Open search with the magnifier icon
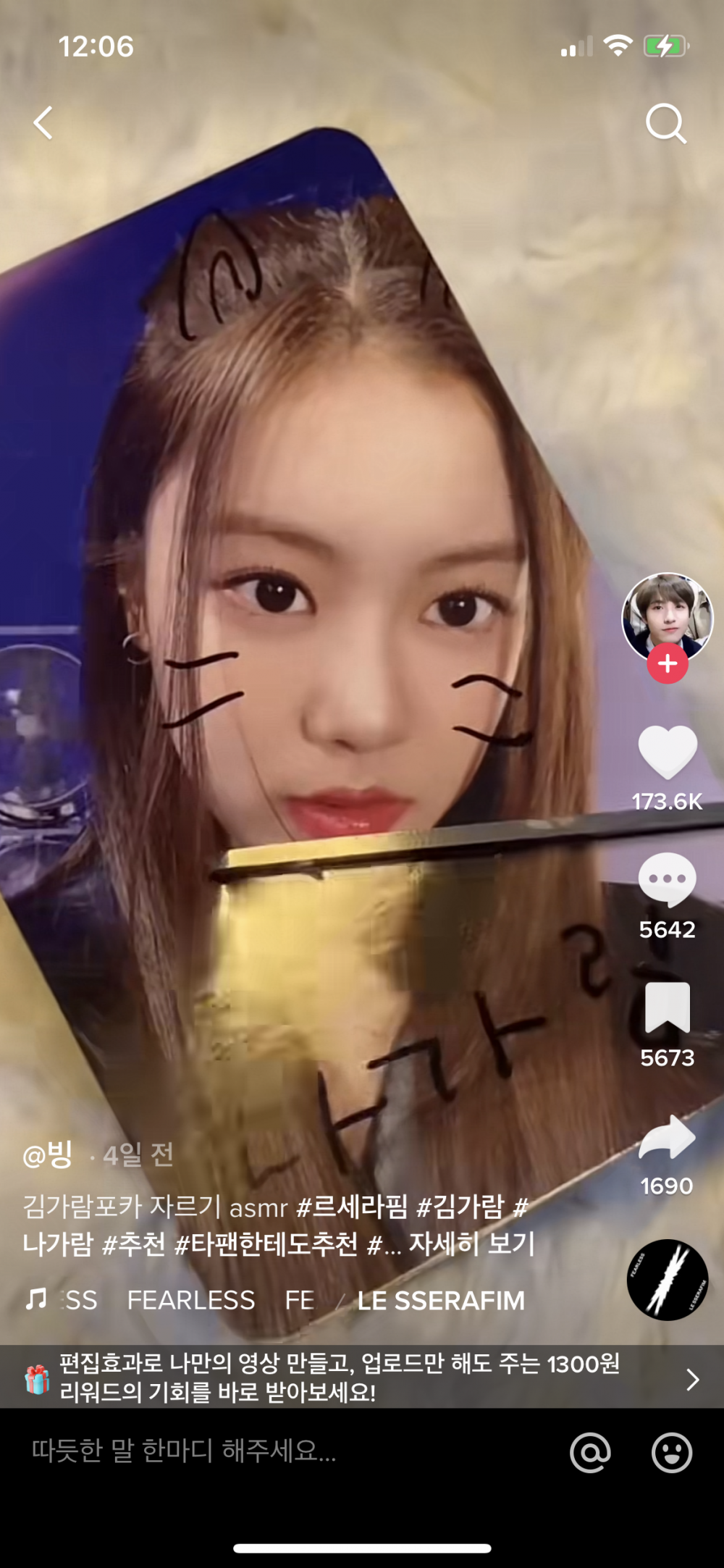724x1568 pixels. click(665, 123)
